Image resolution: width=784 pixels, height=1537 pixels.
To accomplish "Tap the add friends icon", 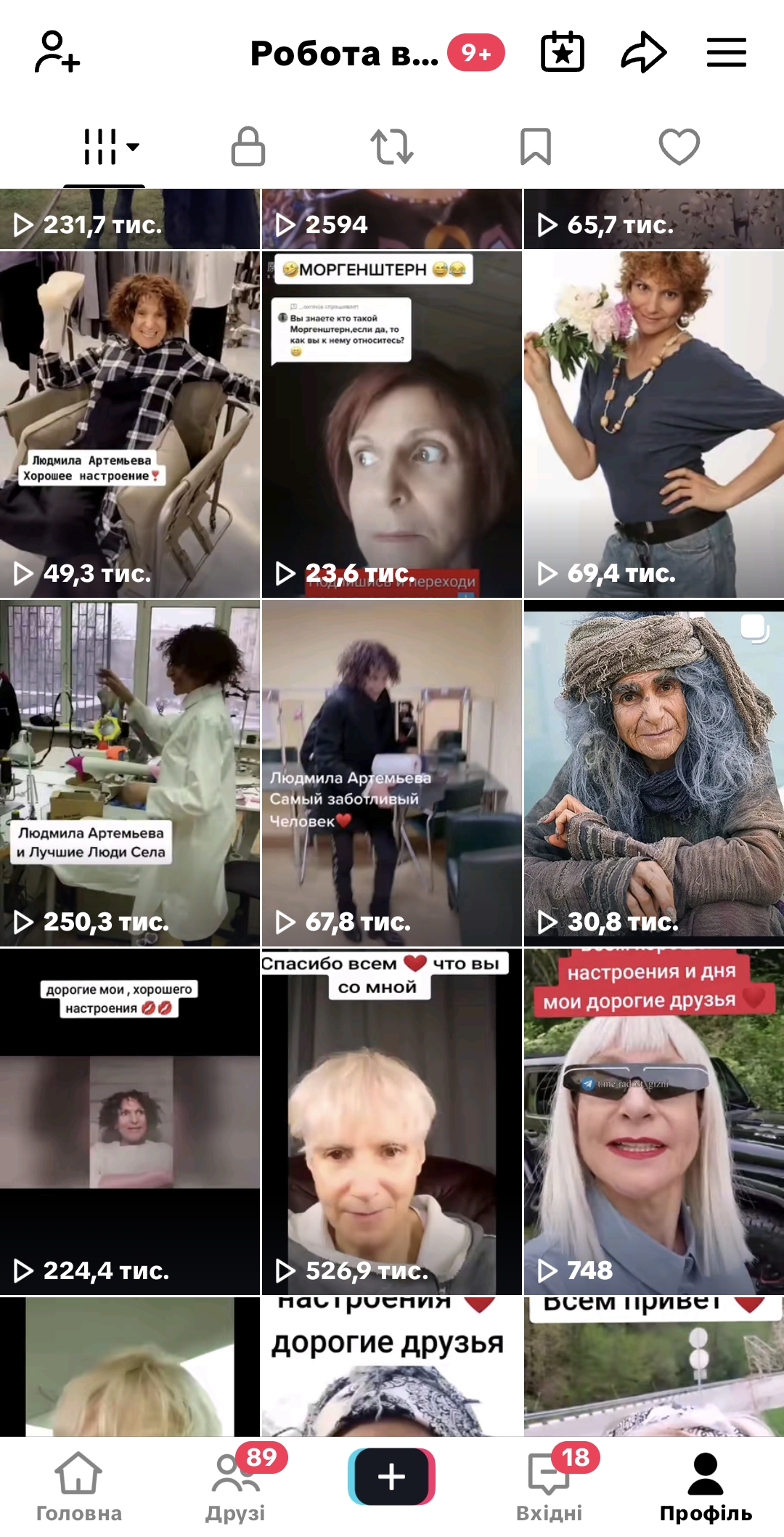I will 57,52.
